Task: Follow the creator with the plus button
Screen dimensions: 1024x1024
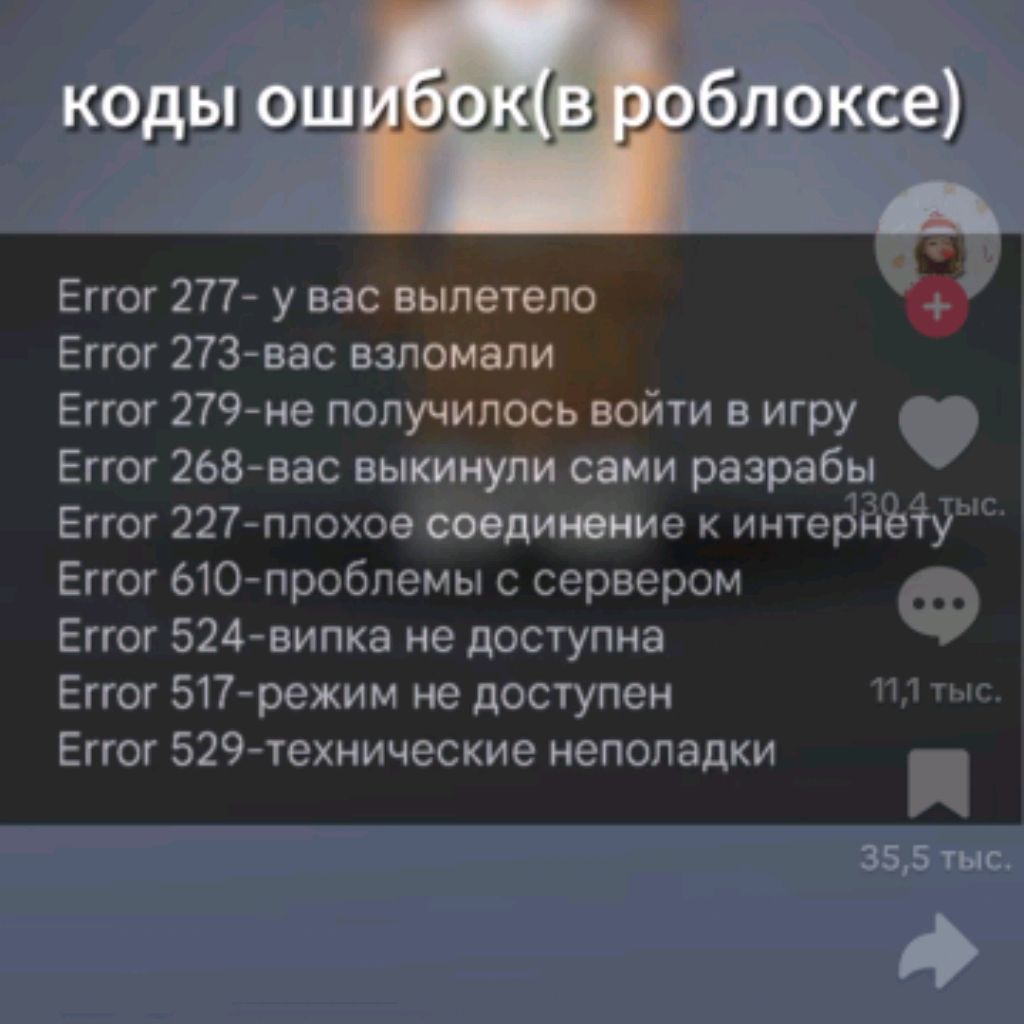Action: (937, 309)
